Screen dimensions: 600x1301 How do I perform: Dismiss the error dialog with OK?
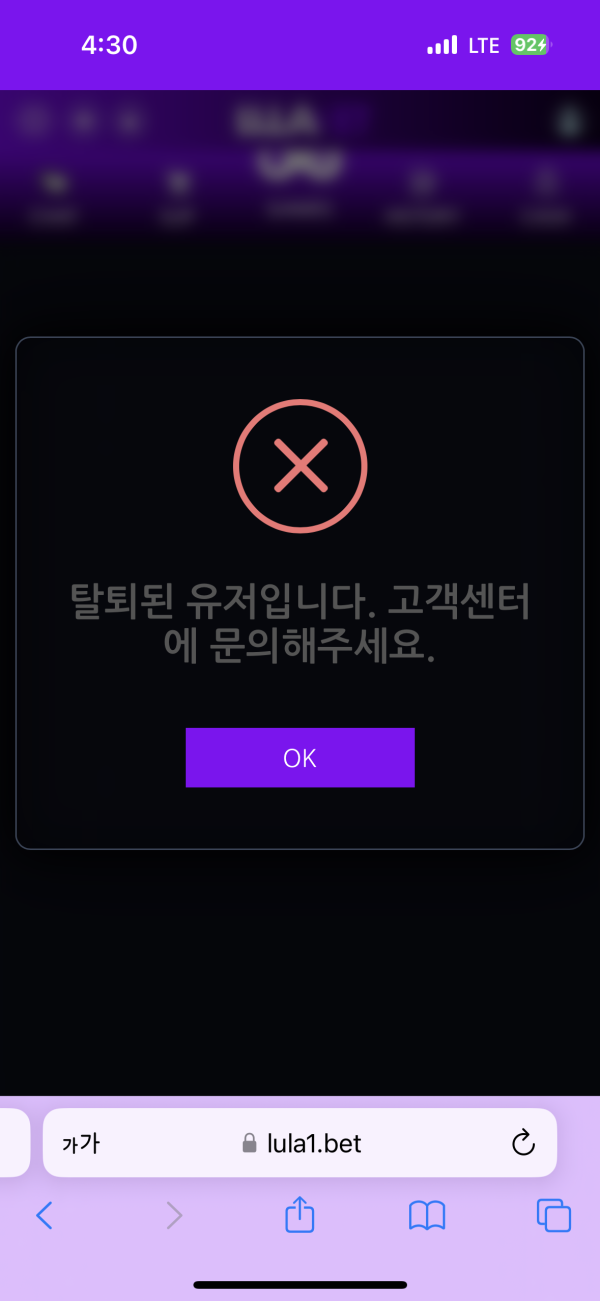coord(300,758)
